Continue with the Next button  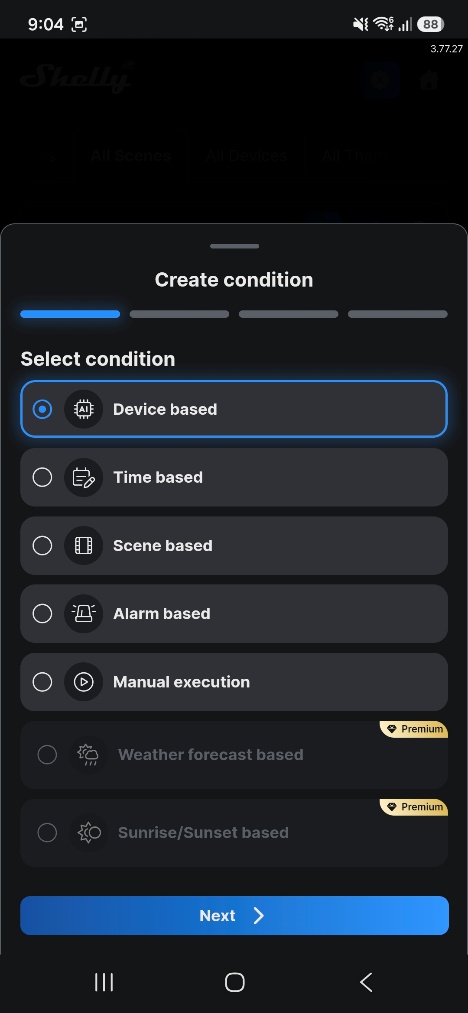tap(234, 915)
